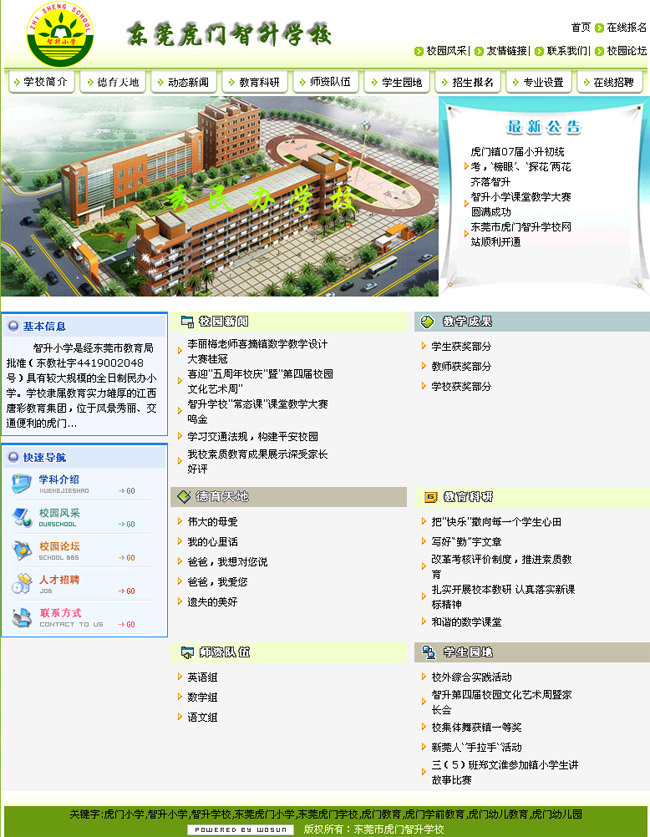This screenshot has width=650, height=837.
Task: Open 学科介绍 quick navigation item
Action: coord(58,480)
